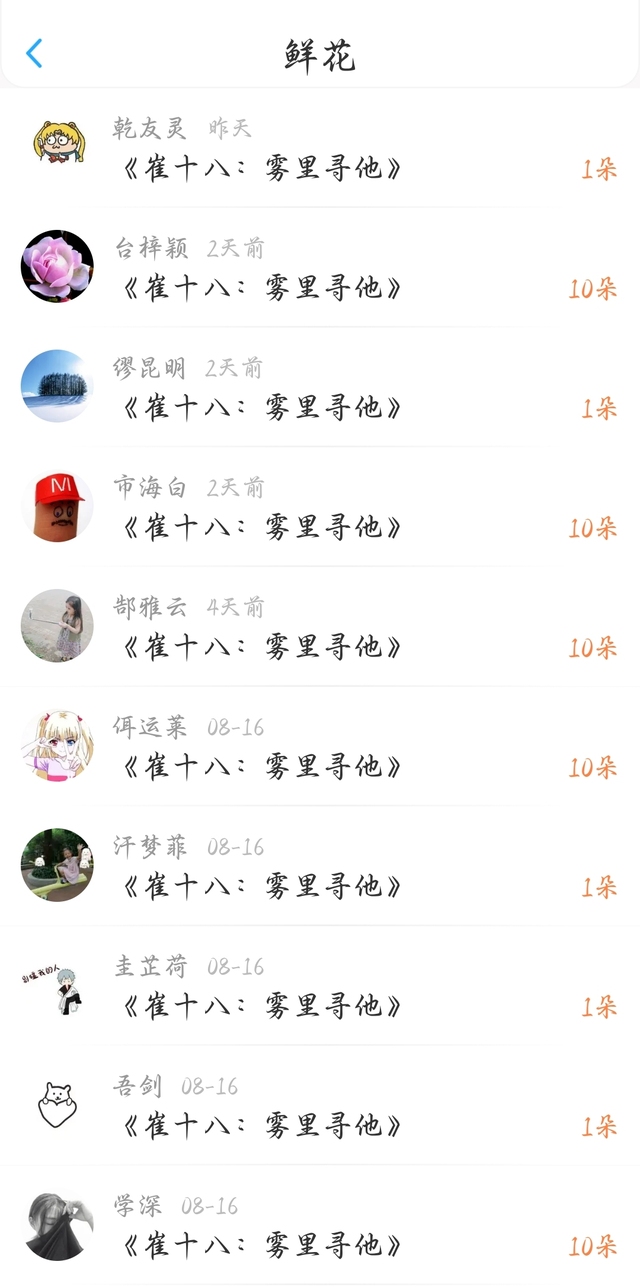Go back from the 鲜花 page

point(34,53)
